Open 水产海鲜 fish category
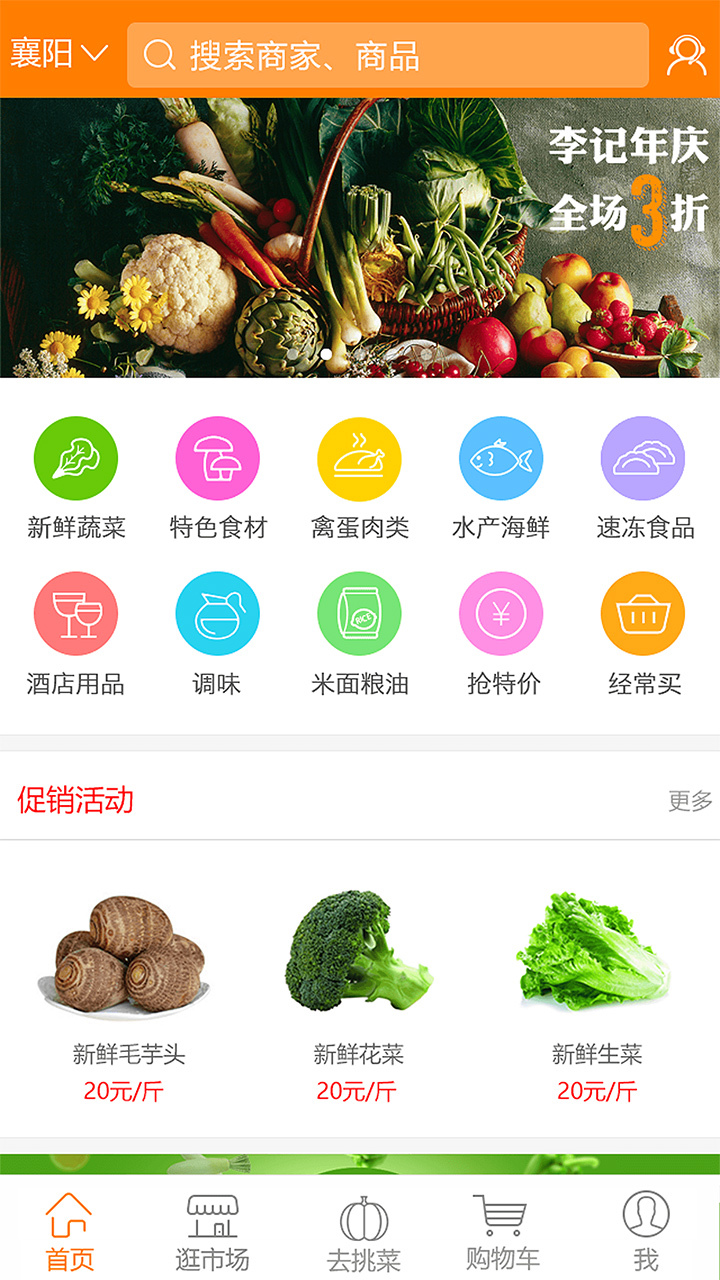720x1280 pixels. pos(501,460)
